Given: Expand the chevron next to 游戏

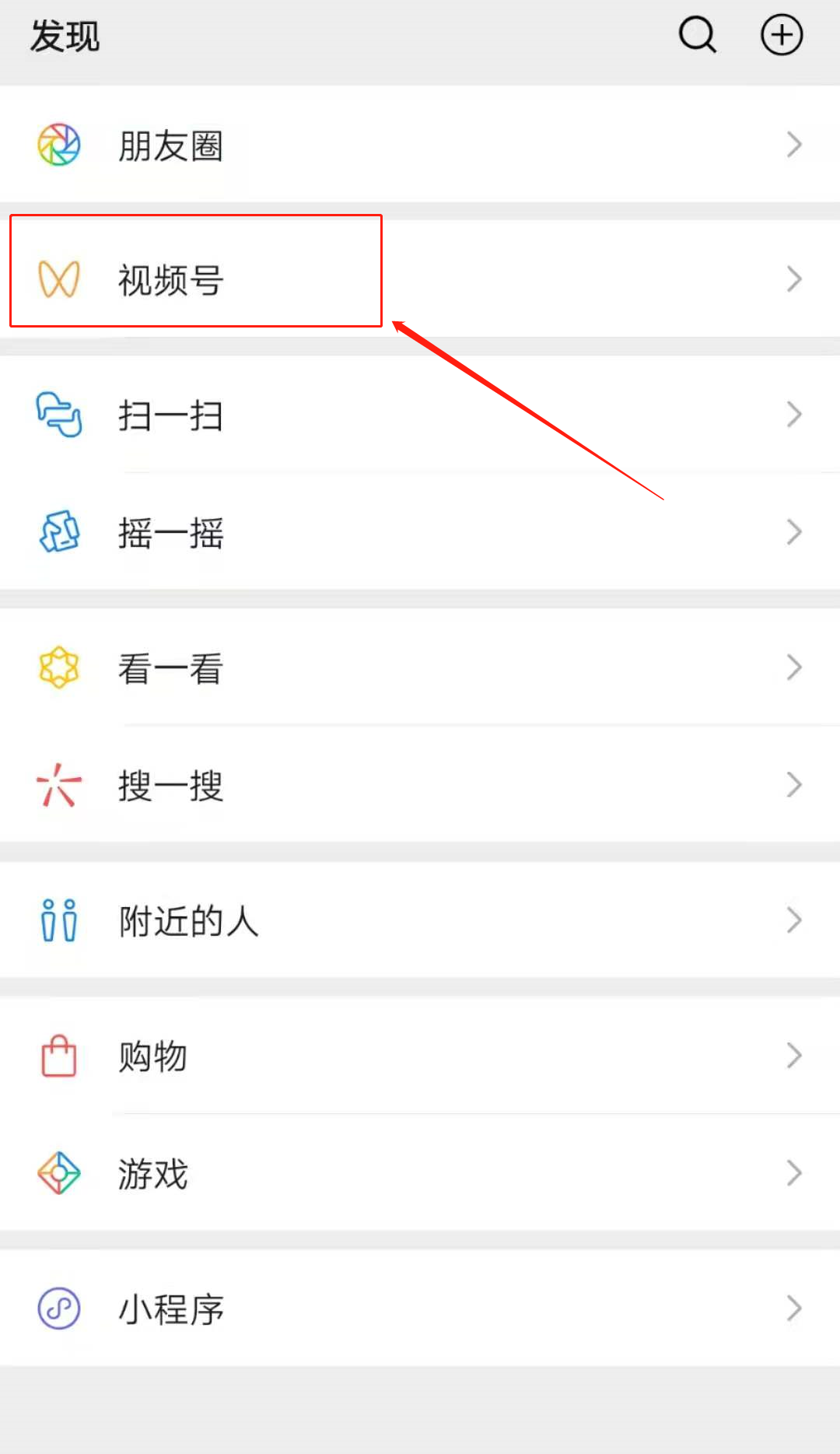Looking at the screenshot, I should [x=793, y=1173].
